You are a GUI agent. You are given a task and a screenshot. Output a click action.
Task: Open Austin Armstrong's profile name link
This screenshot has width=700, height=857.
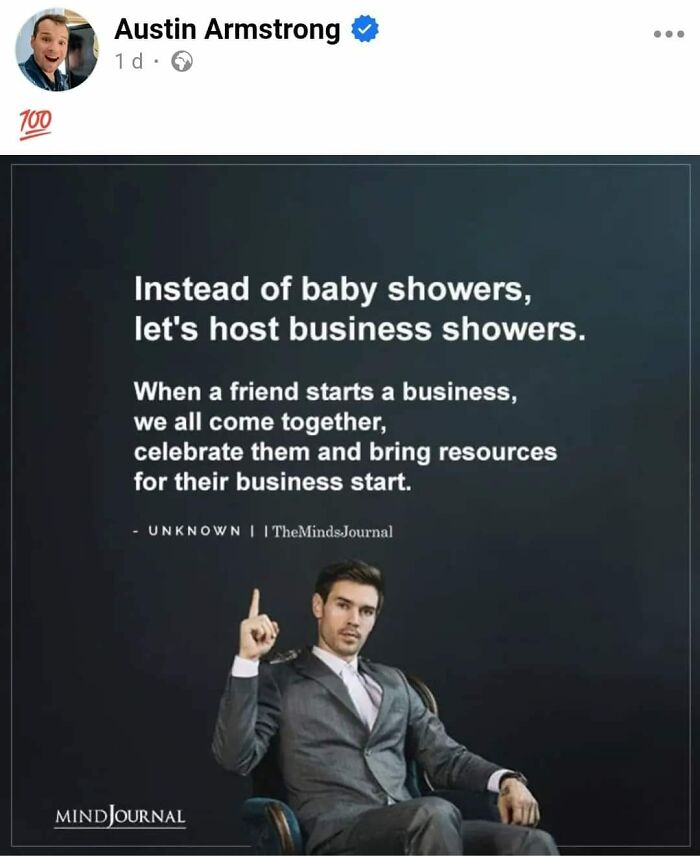[227, 29]
